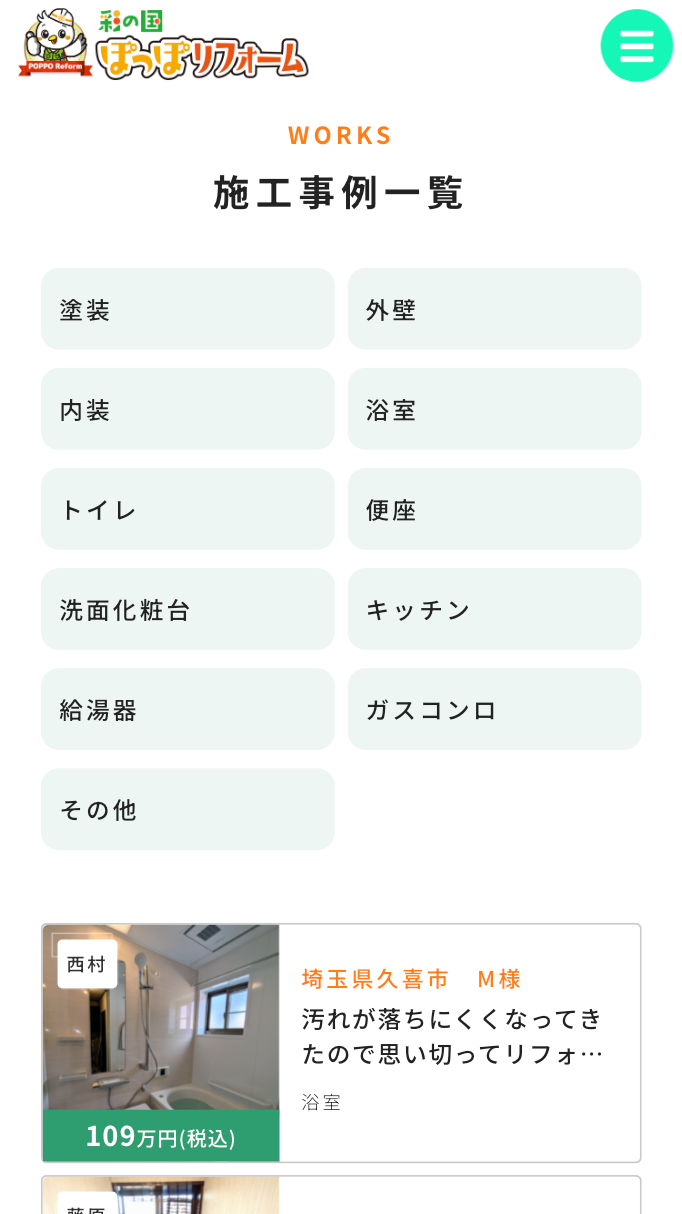The width and height of the screenshot is (682, 1214).
Task: Open the ガスコンロ category
Action: point(494,709)
